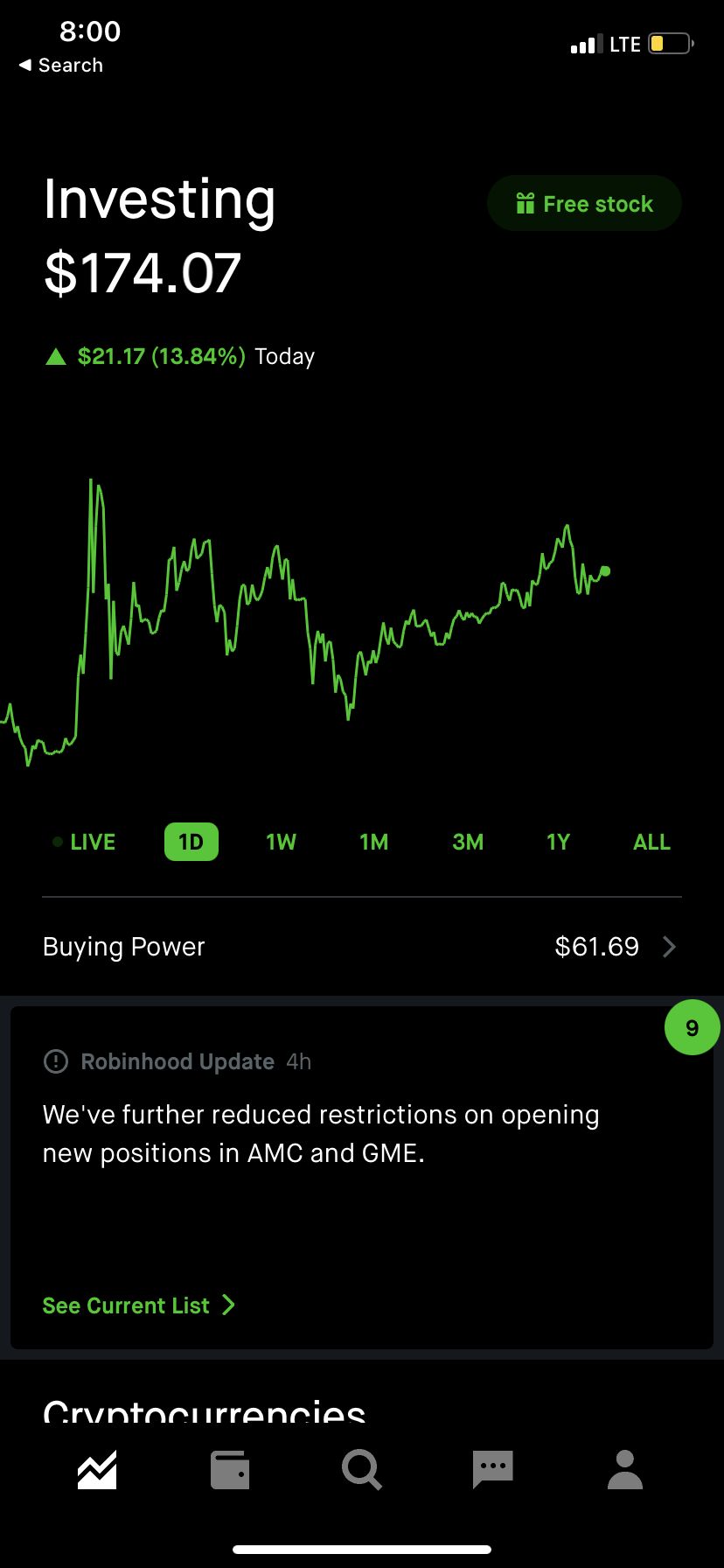Open the search tab

pyautogui.click(x=362, y=1469)
